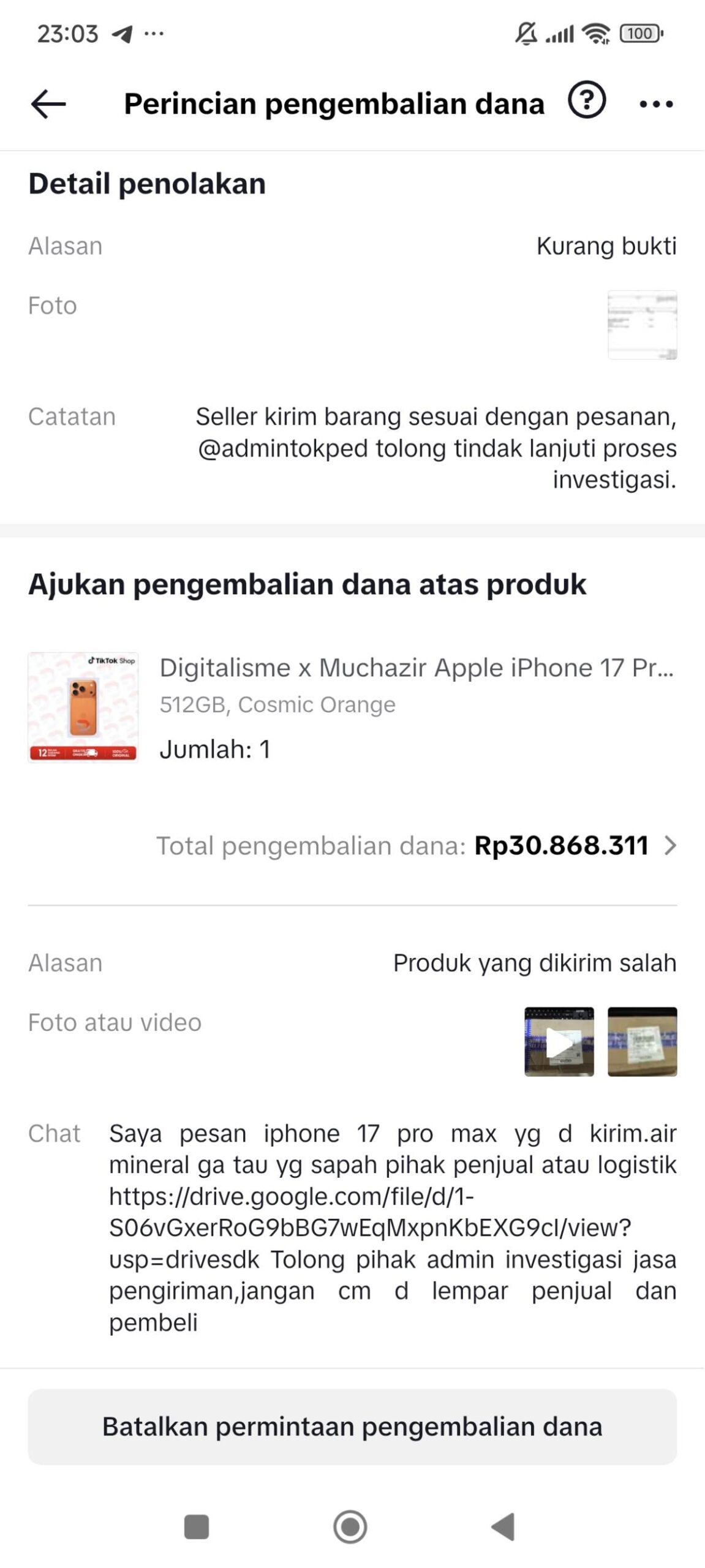View the package label evidence photo
705x1568 pixels.
point(642,1041)
